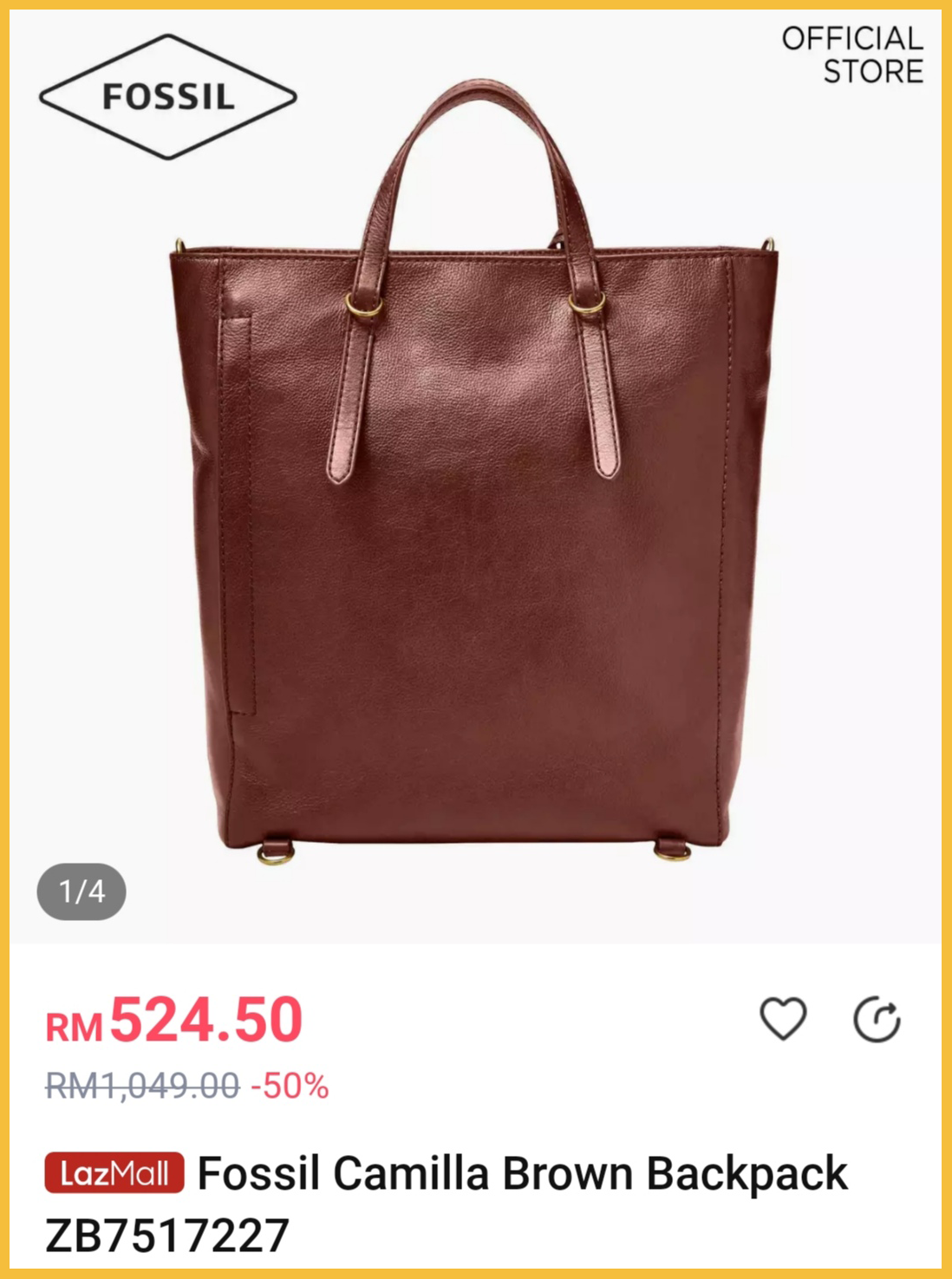Add the Fossil backpack to wishlist
Viewport: 952px width, 1279px height.
pyautogui.click(x=783, y=1018)
